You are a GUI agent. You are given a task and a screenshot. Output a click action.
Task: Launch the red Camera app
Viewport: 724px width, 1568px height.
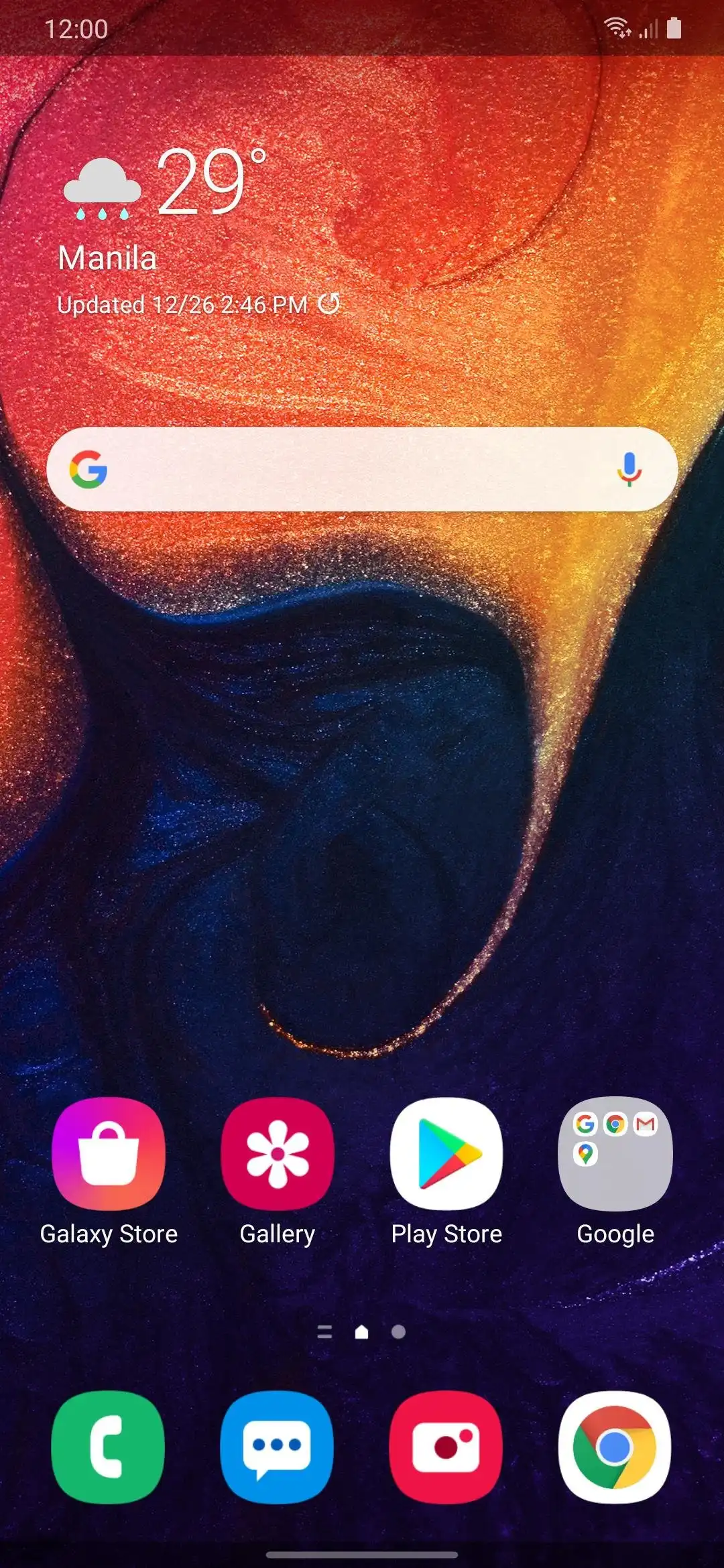point(446,1447)
